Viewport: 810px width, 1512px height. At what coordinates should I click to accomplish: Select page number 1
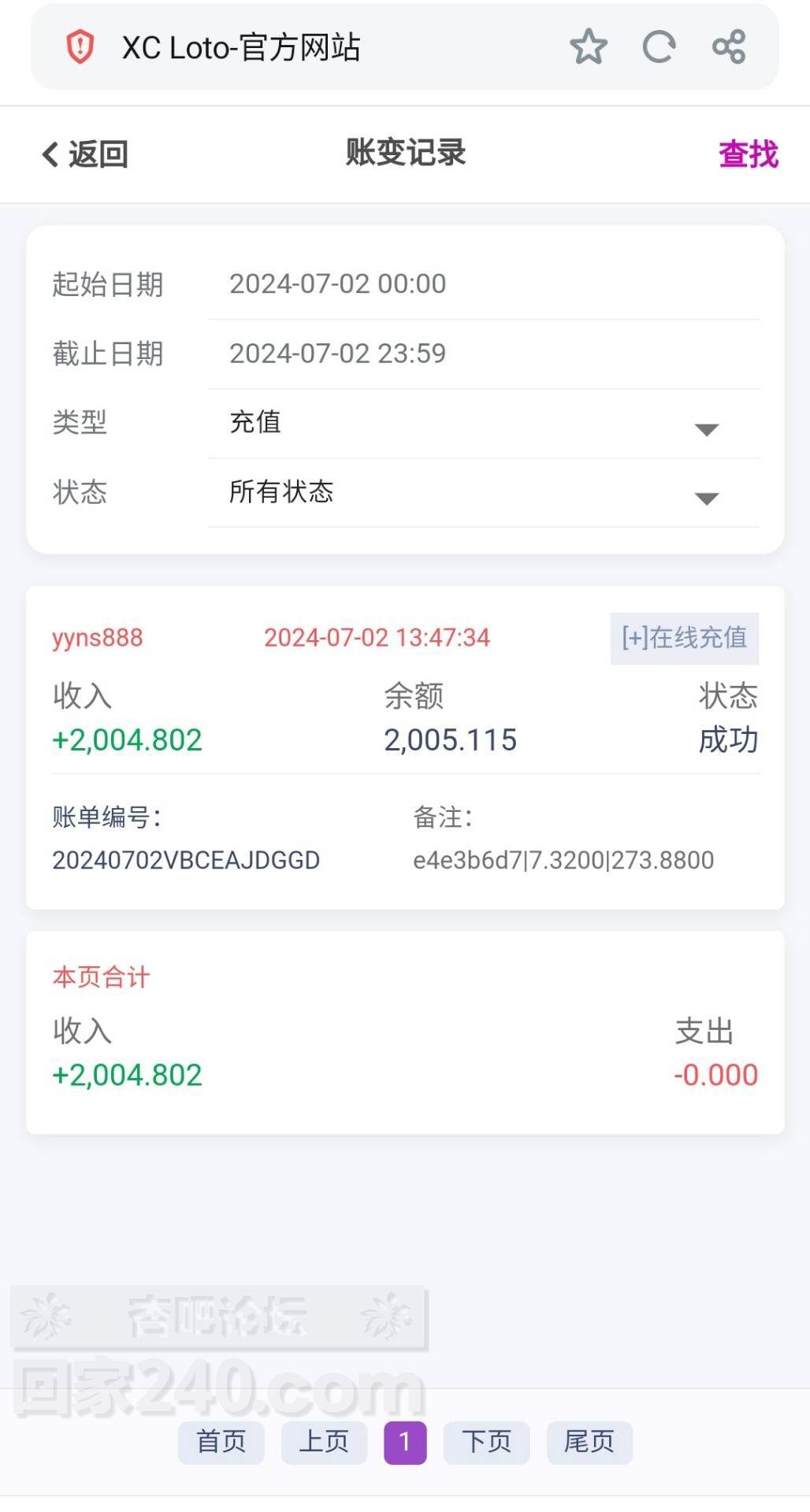tap(405, 1442)
